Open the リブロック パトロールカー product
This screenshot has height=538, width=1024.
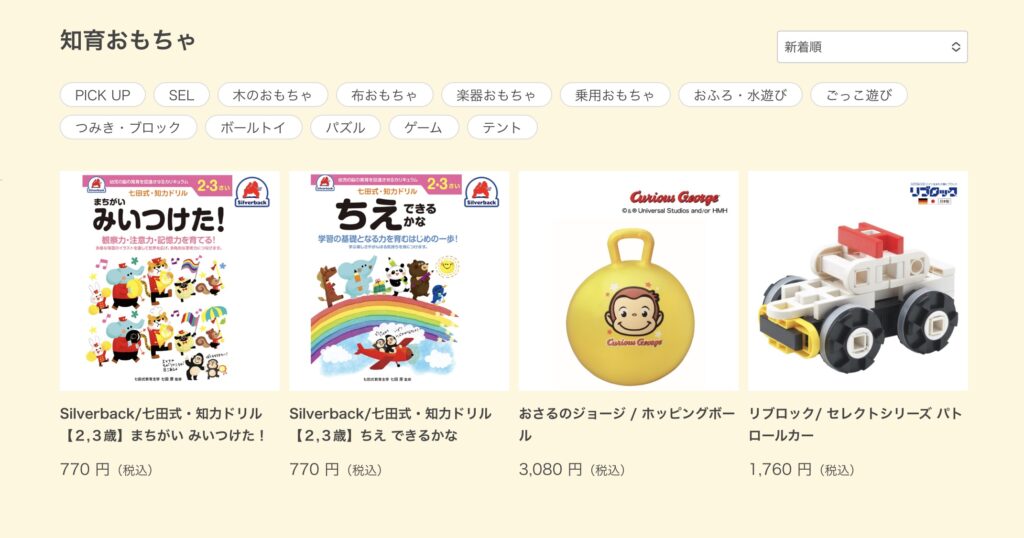(x=857, y=281)
